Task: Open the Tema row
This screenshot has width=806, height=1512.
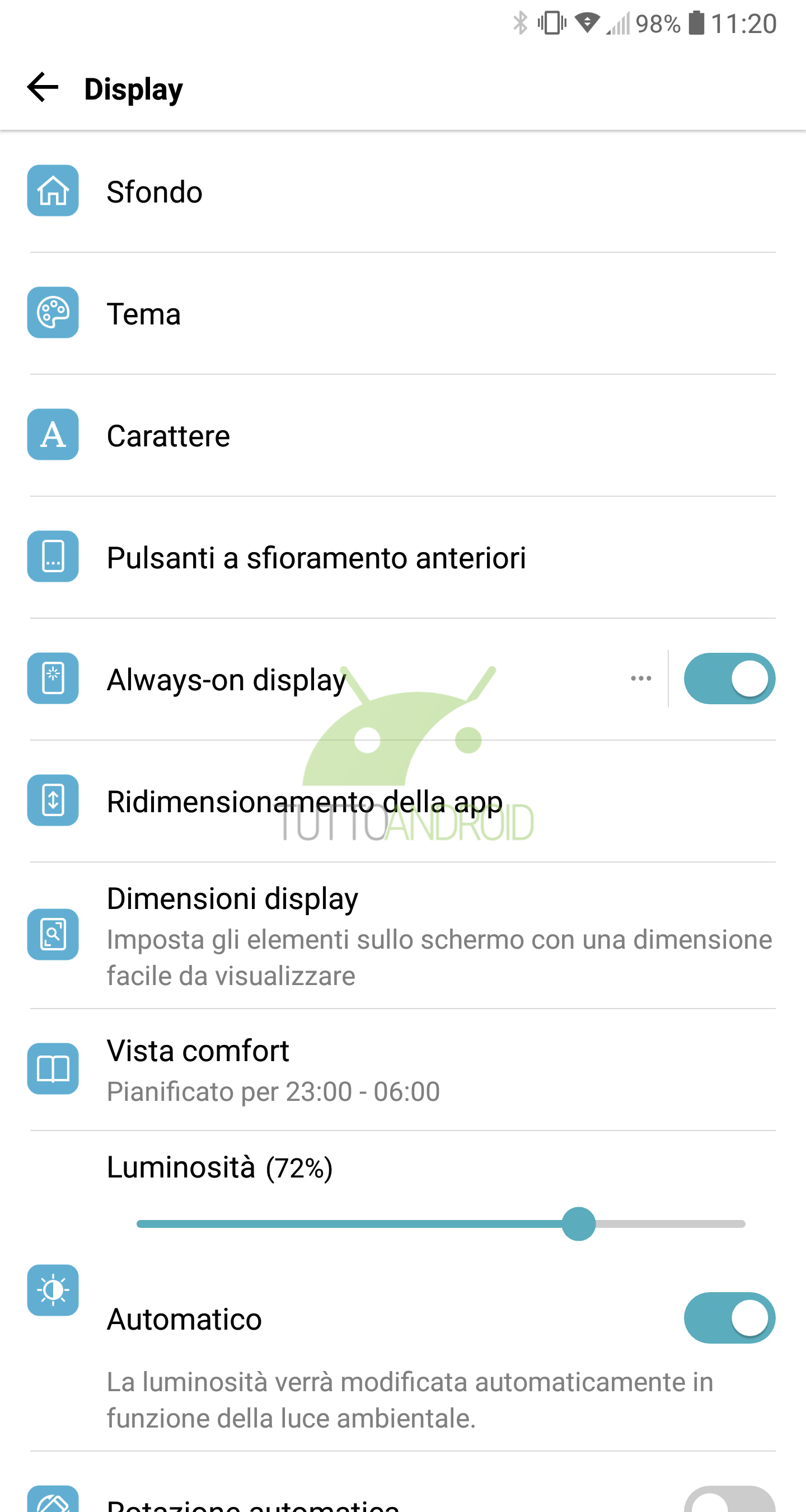Action: pyautogui.click(x=403, y=313)
